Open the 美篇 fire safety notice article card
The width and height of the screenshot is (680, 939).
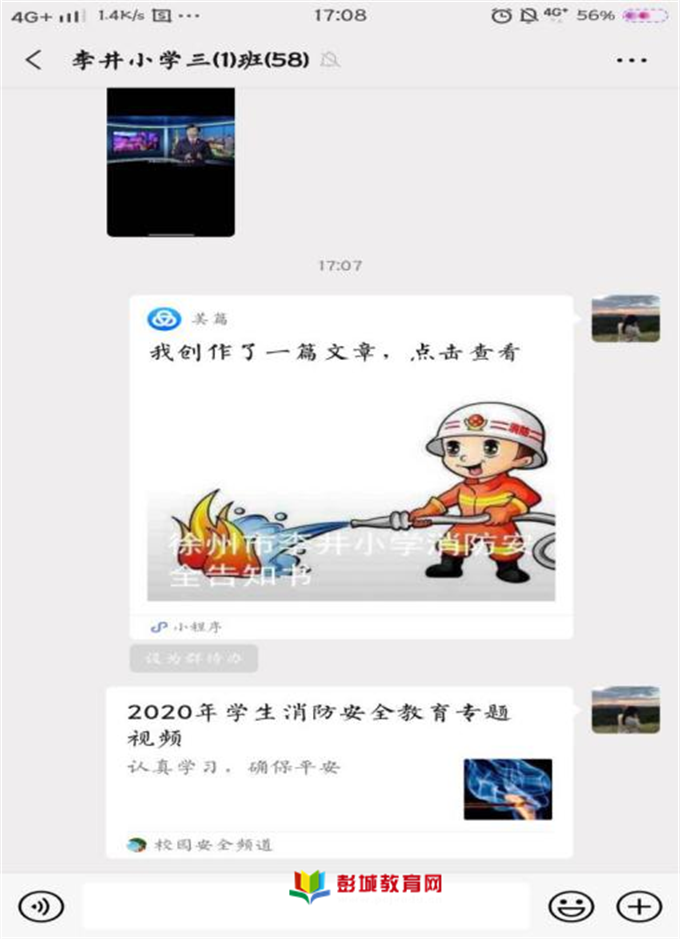tap(351, 466)
